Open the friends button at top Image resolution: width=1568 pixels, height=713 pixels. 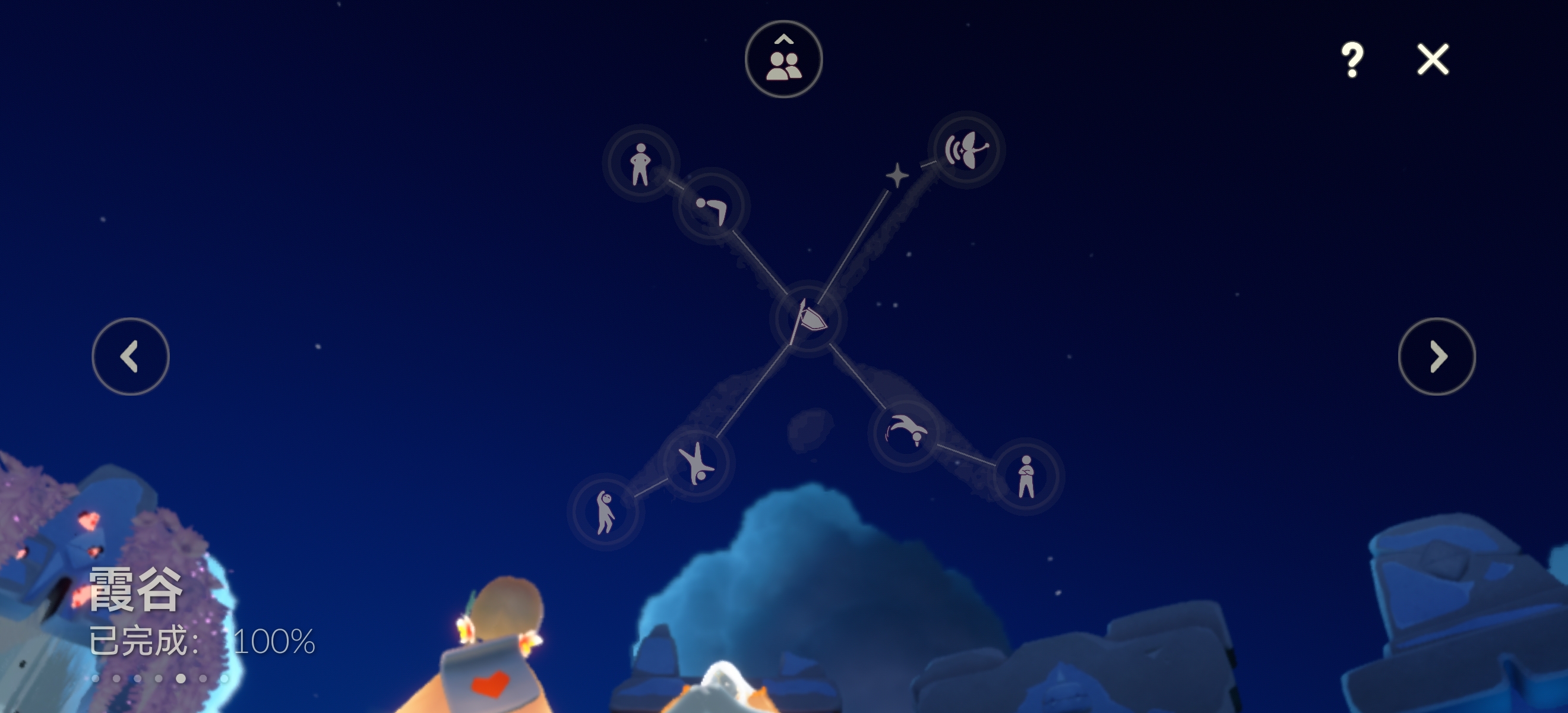783,59
